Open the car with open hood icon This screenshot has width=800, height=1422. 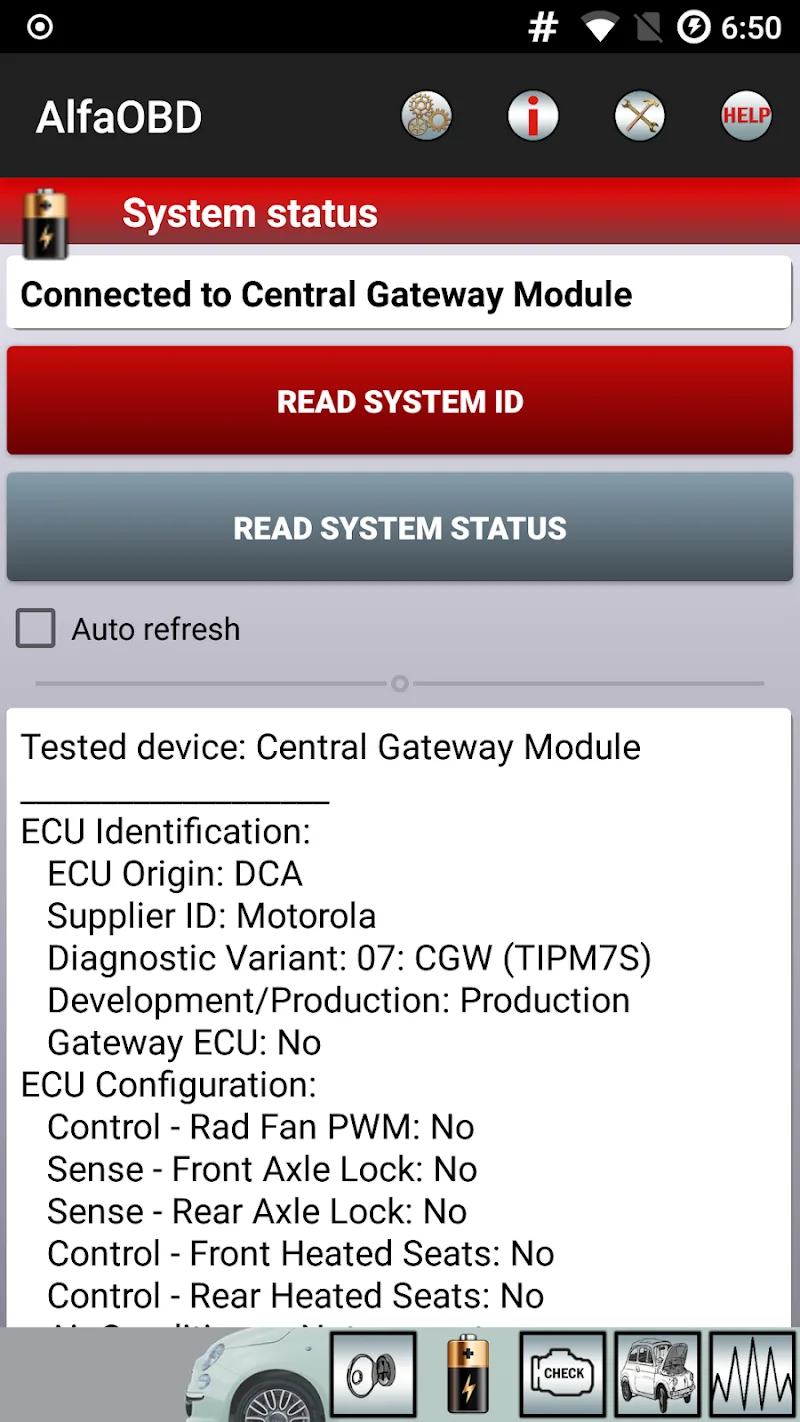(657, 1374)
